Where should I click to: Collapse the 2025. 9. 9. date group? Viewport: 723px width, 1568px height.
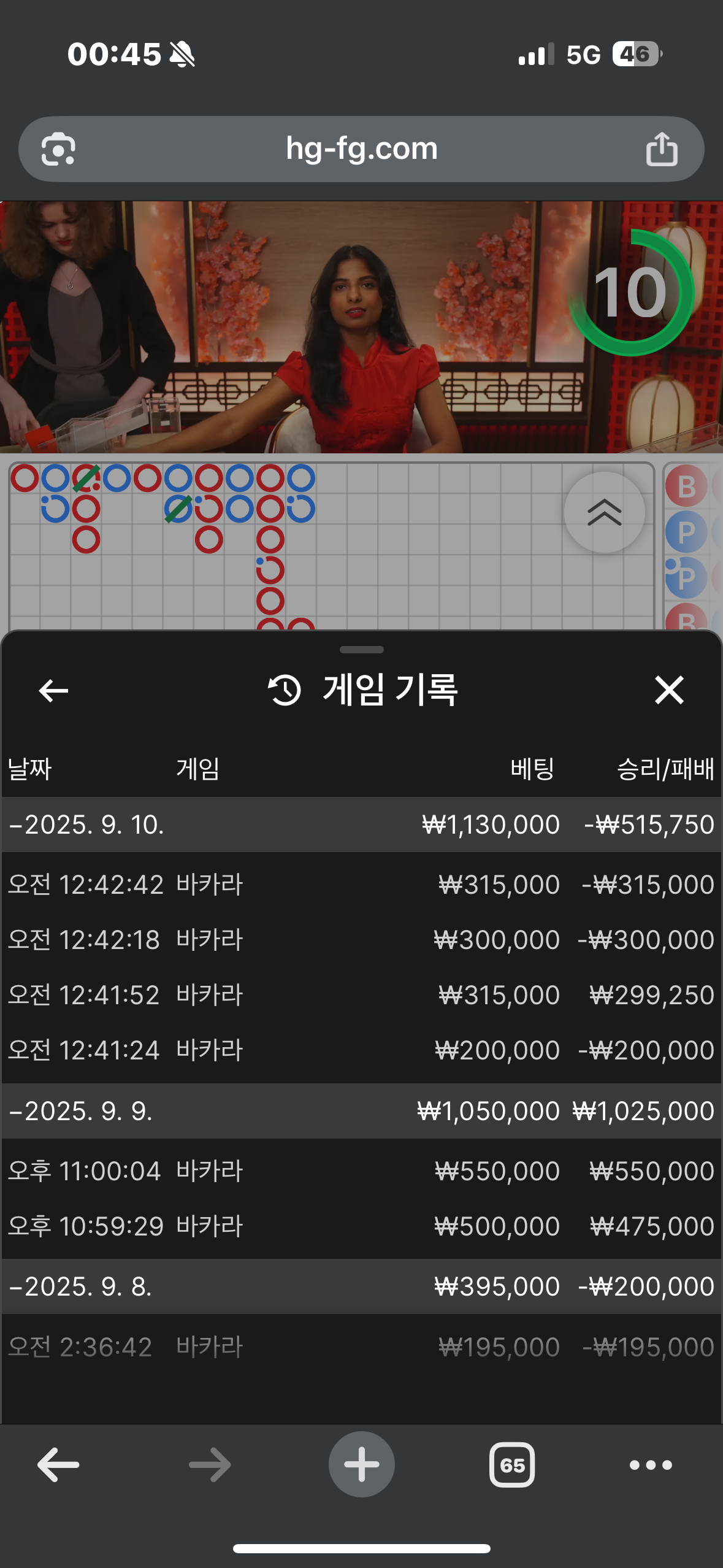(x=80, y=1111)
